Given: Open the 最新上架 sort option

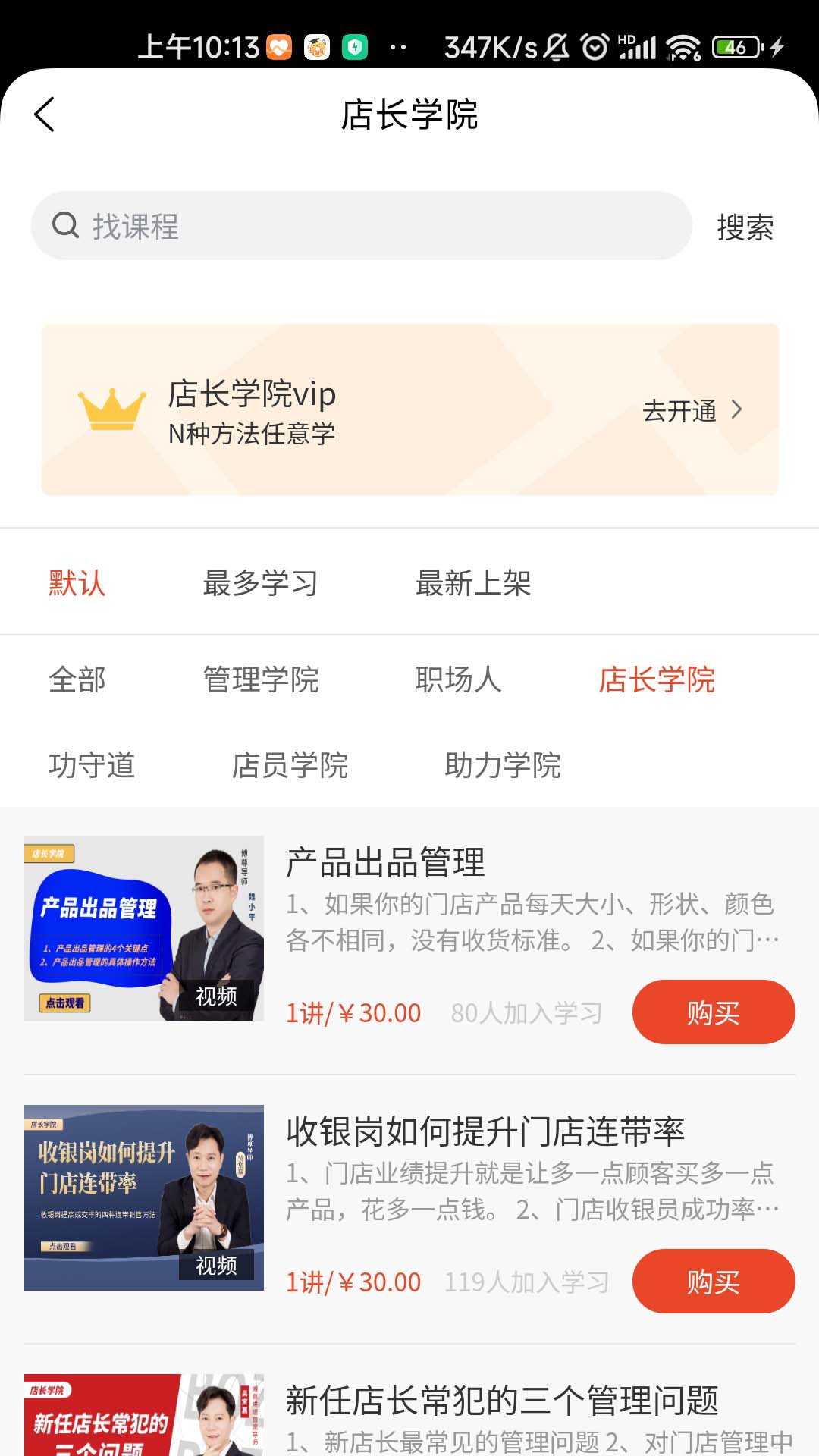Looking at the screenshot, I should (473, 584).
